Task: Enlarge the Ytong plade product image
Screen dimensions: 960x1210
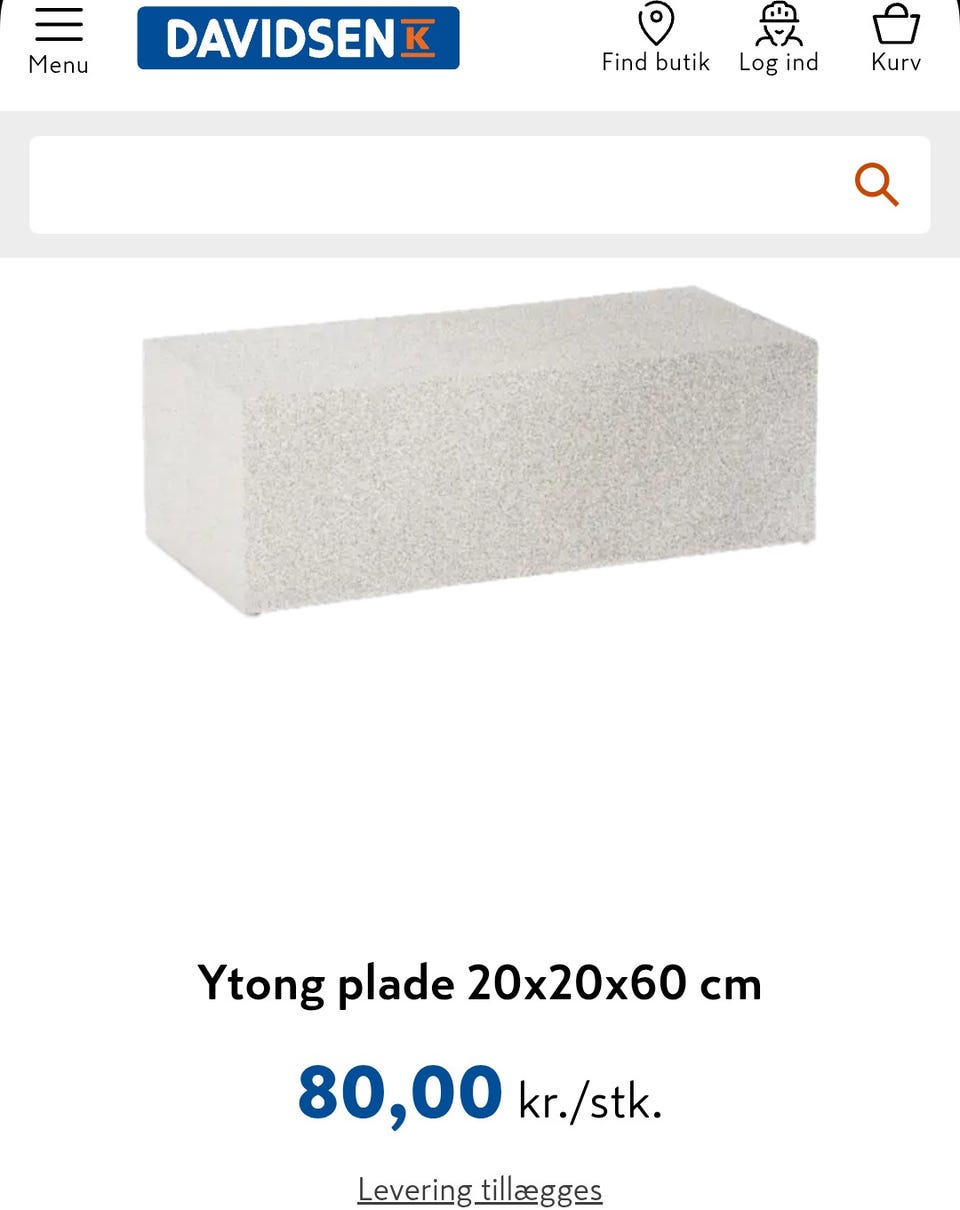Action: [x=480, y=450]
